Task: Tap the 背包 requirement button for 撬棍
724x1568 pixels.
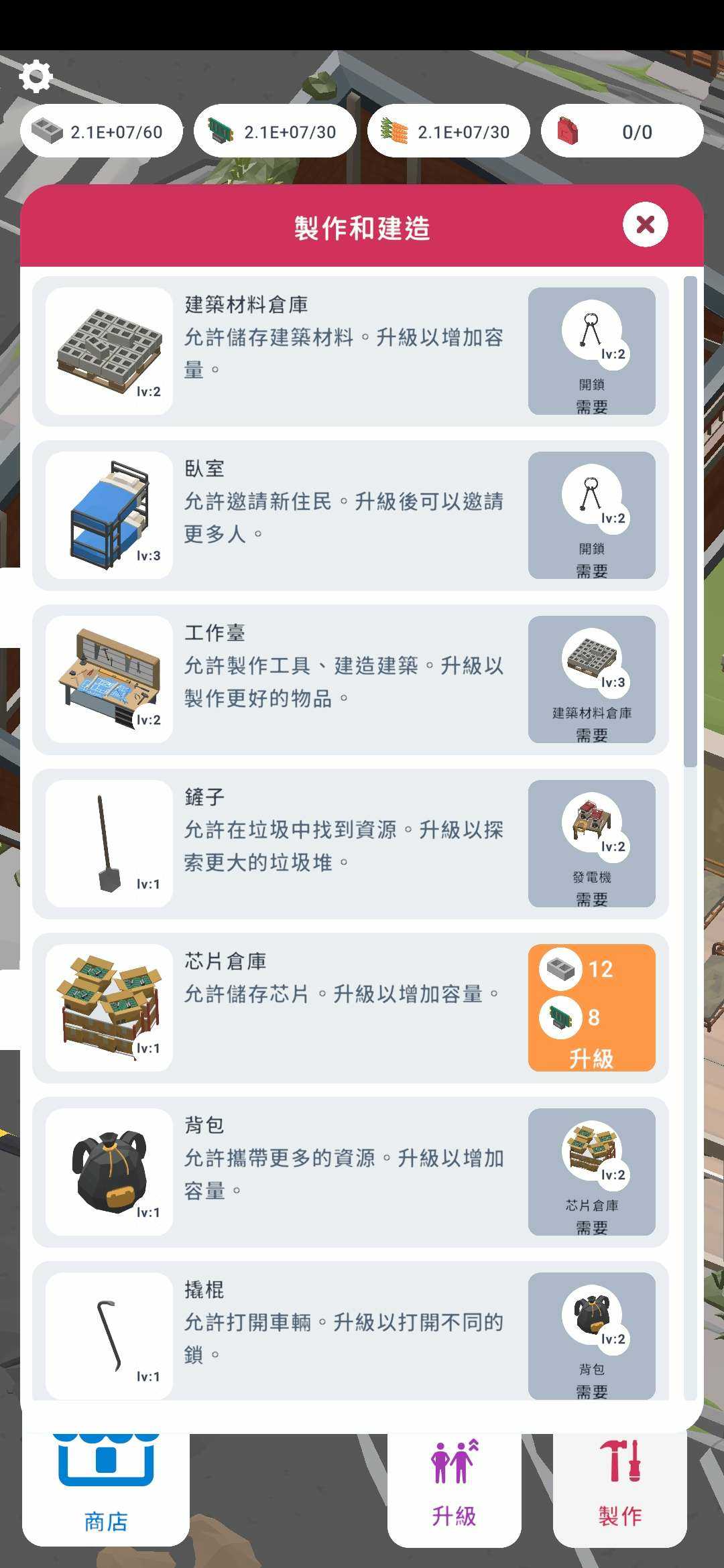Action: [x=591, y=1335]
